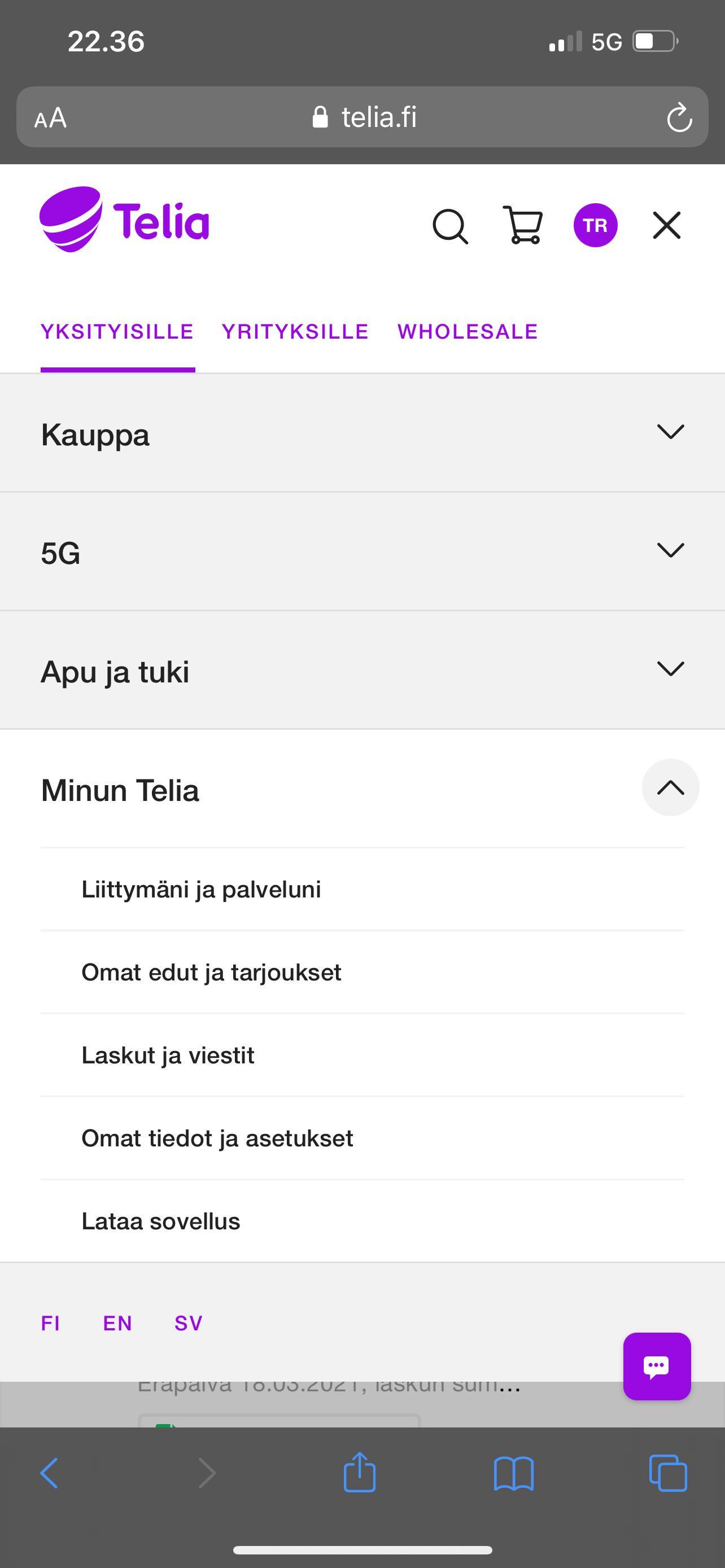The height and width of the screenshot is (1568, 725).
Task: Expand the Apu ja tuki section
Action: 362,670
